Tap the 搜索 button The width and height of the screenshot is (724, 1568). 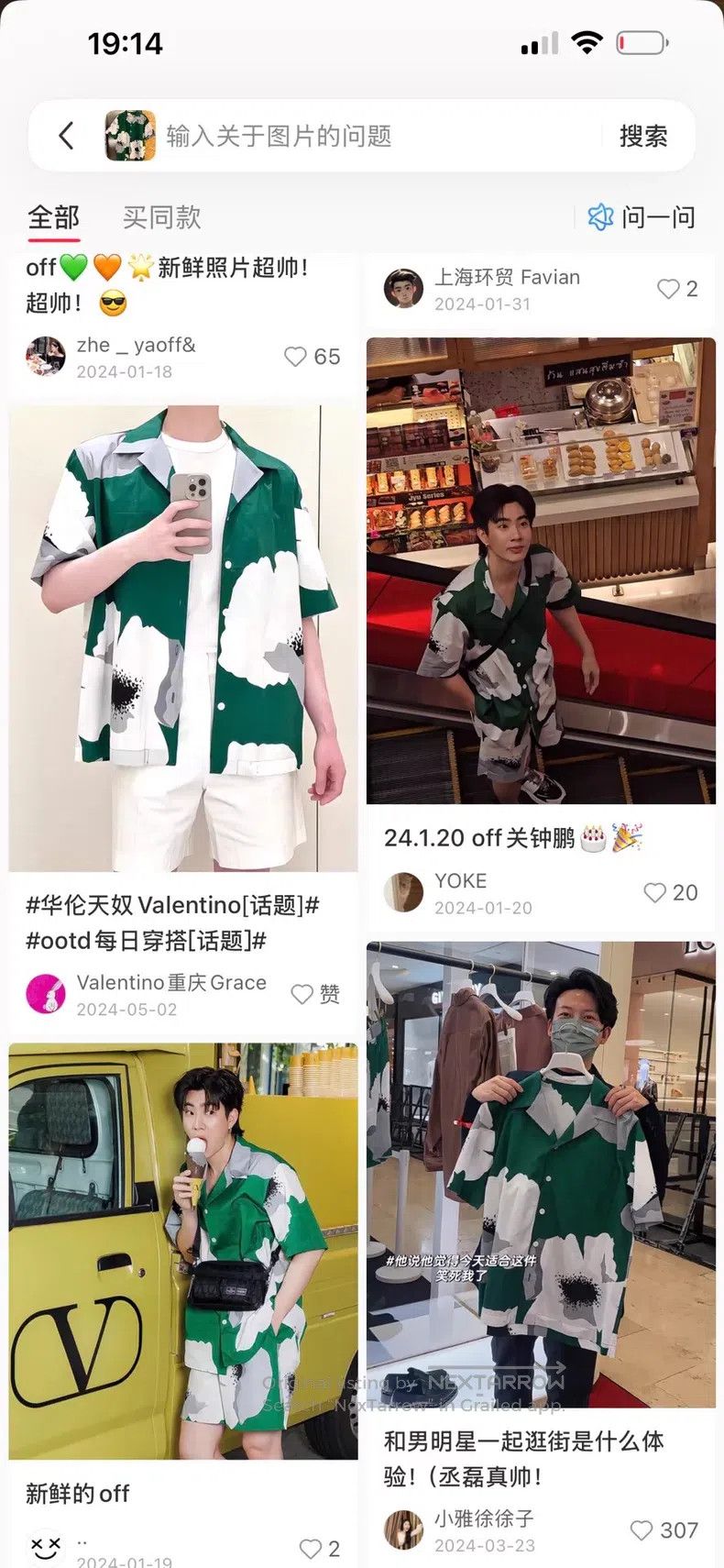pyautogui.click(x=643, y=136)
